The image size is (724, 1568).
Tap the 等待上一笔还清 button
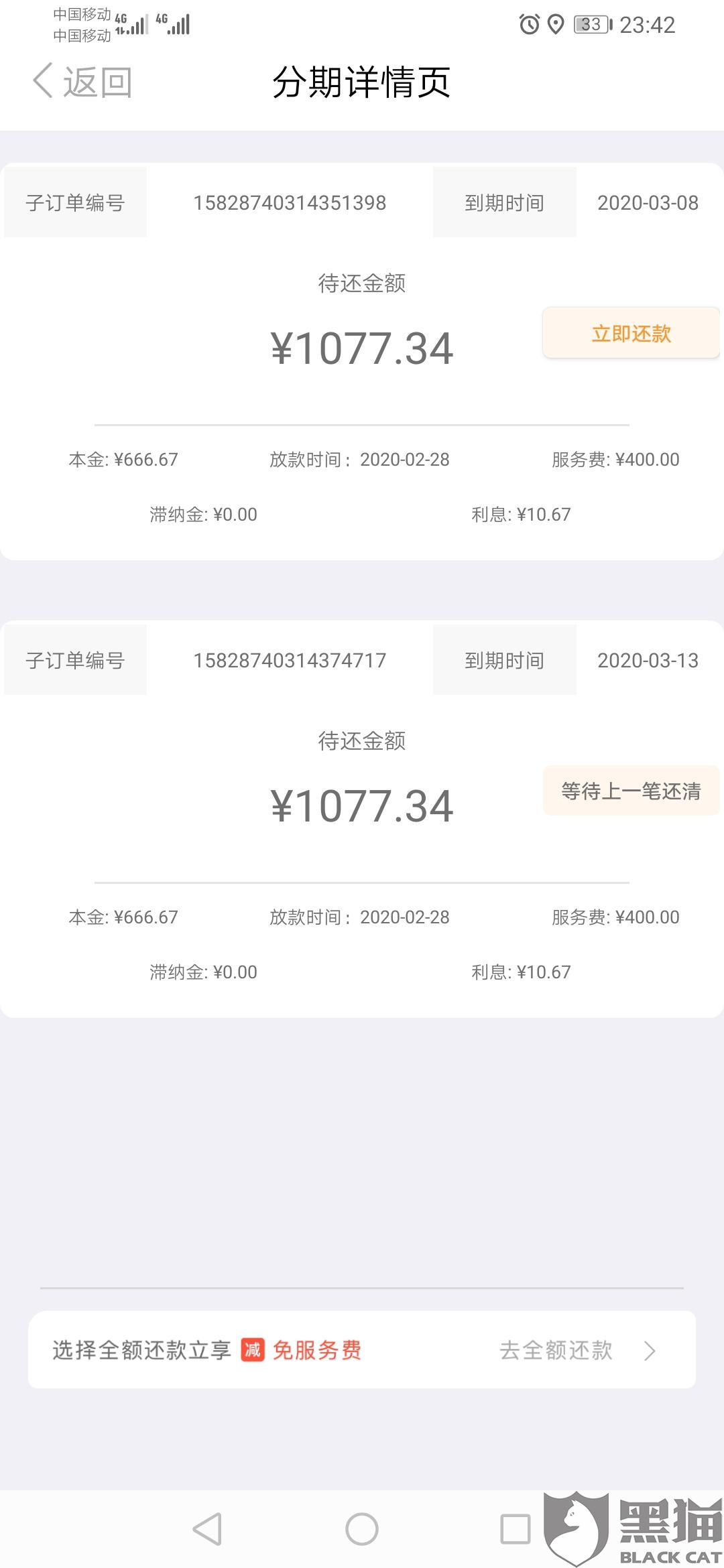point(631,791)
